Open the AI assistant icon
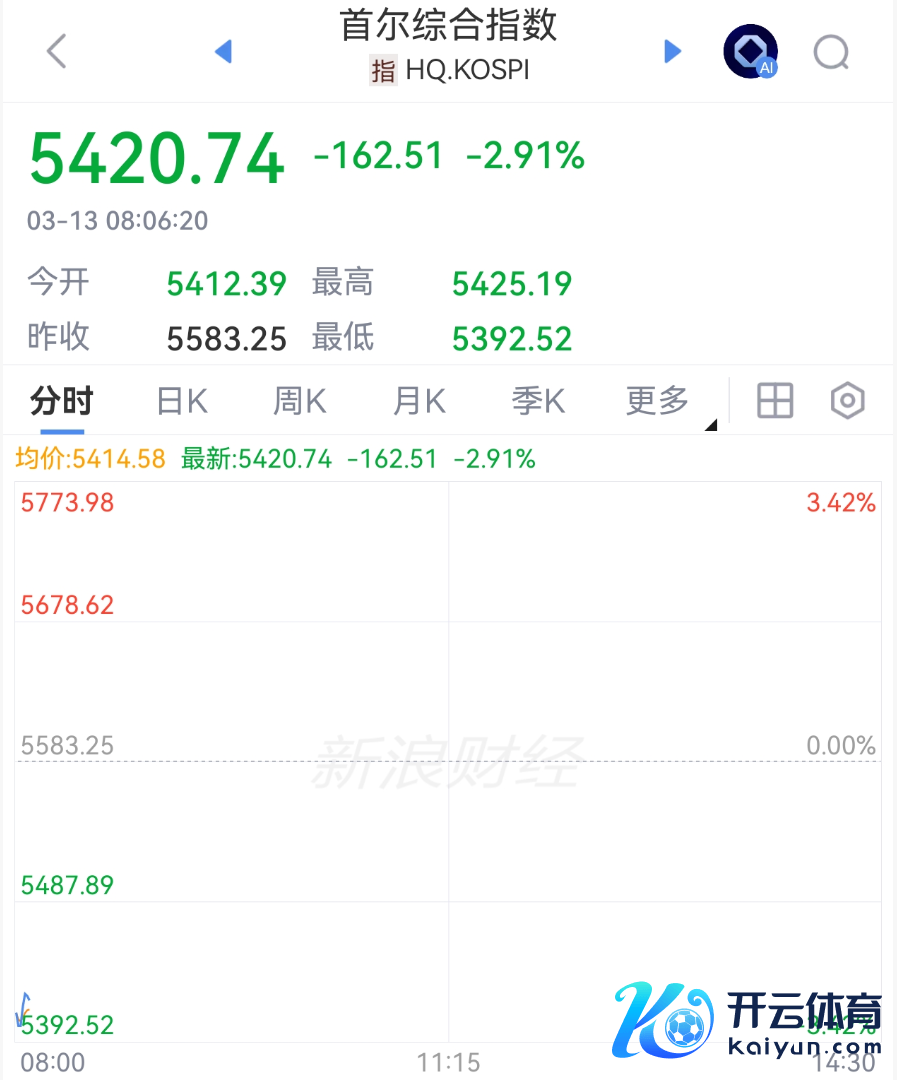 (x=750, y=51)
